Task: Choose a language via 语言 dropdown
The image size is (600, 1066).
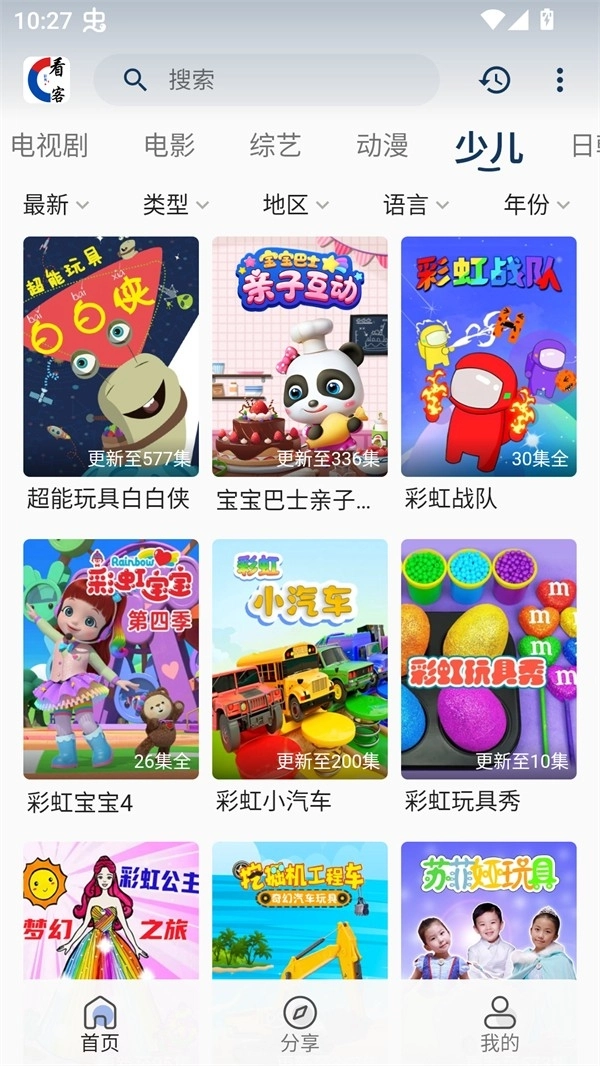Action: point(415,205)
